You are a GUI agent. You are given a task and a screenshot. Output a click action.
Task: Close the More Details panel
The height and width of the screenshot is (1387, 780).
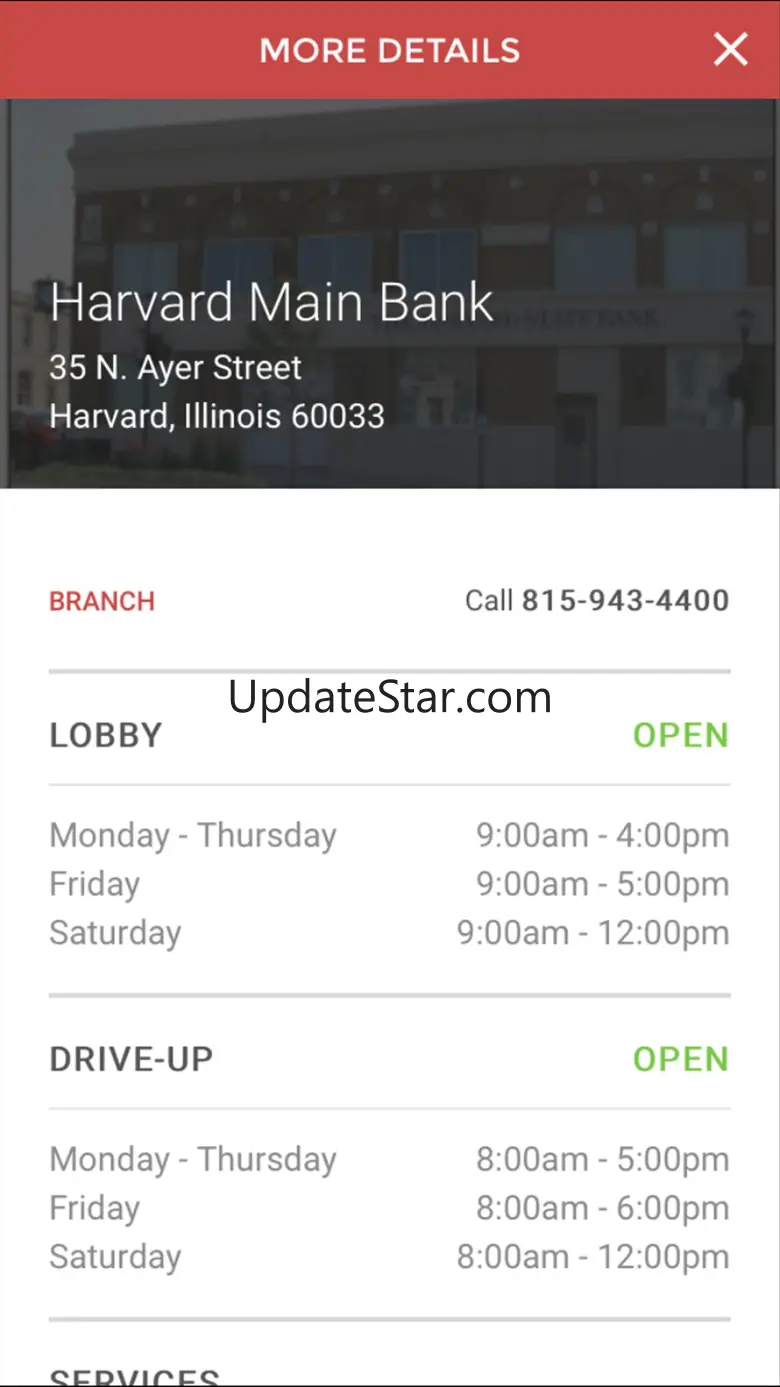(730, 49)
